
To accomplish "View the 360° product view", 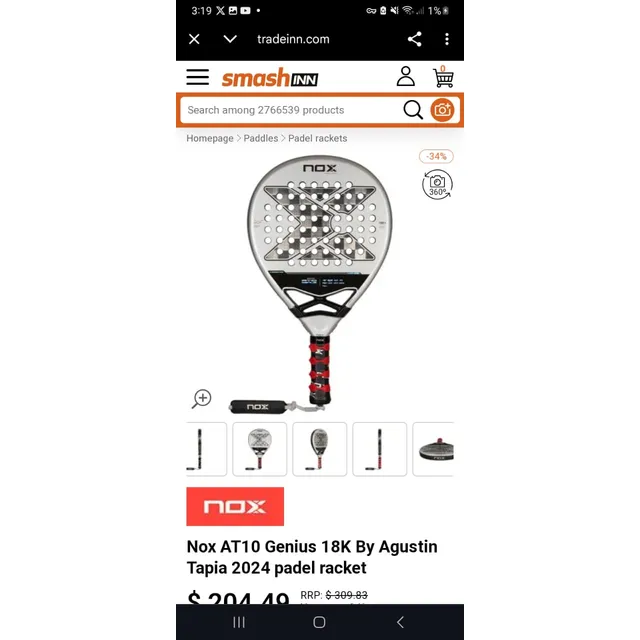I will 437,185.
